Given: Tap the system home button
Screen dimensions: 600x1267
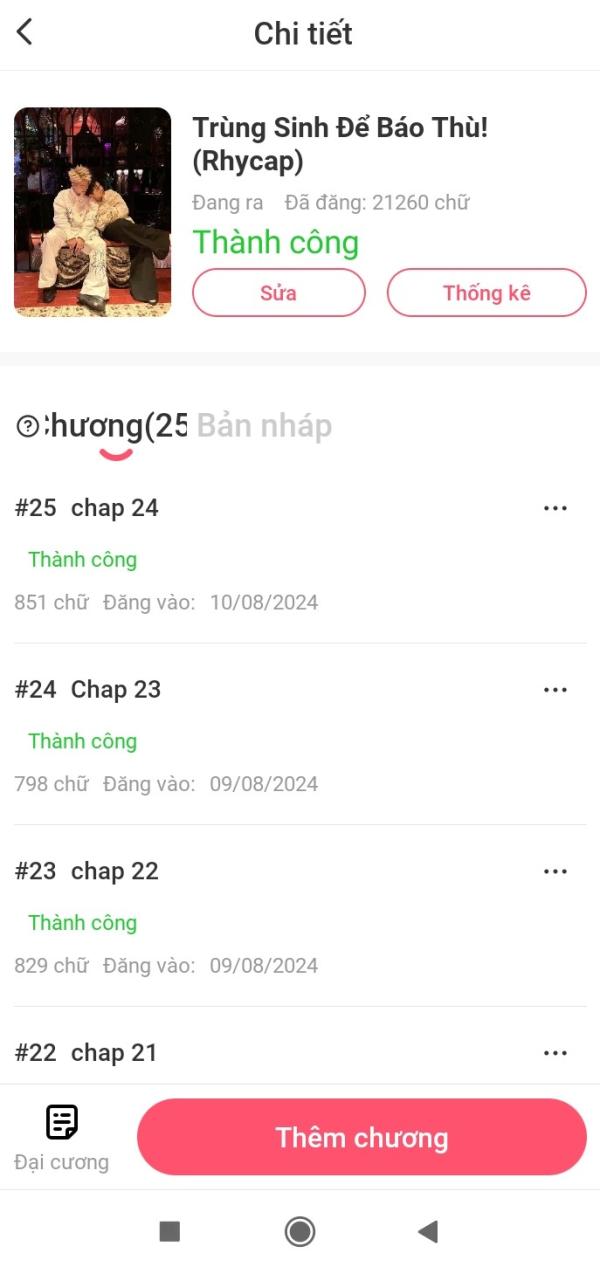Looking at the screenshot, I should coord(300,1231).
